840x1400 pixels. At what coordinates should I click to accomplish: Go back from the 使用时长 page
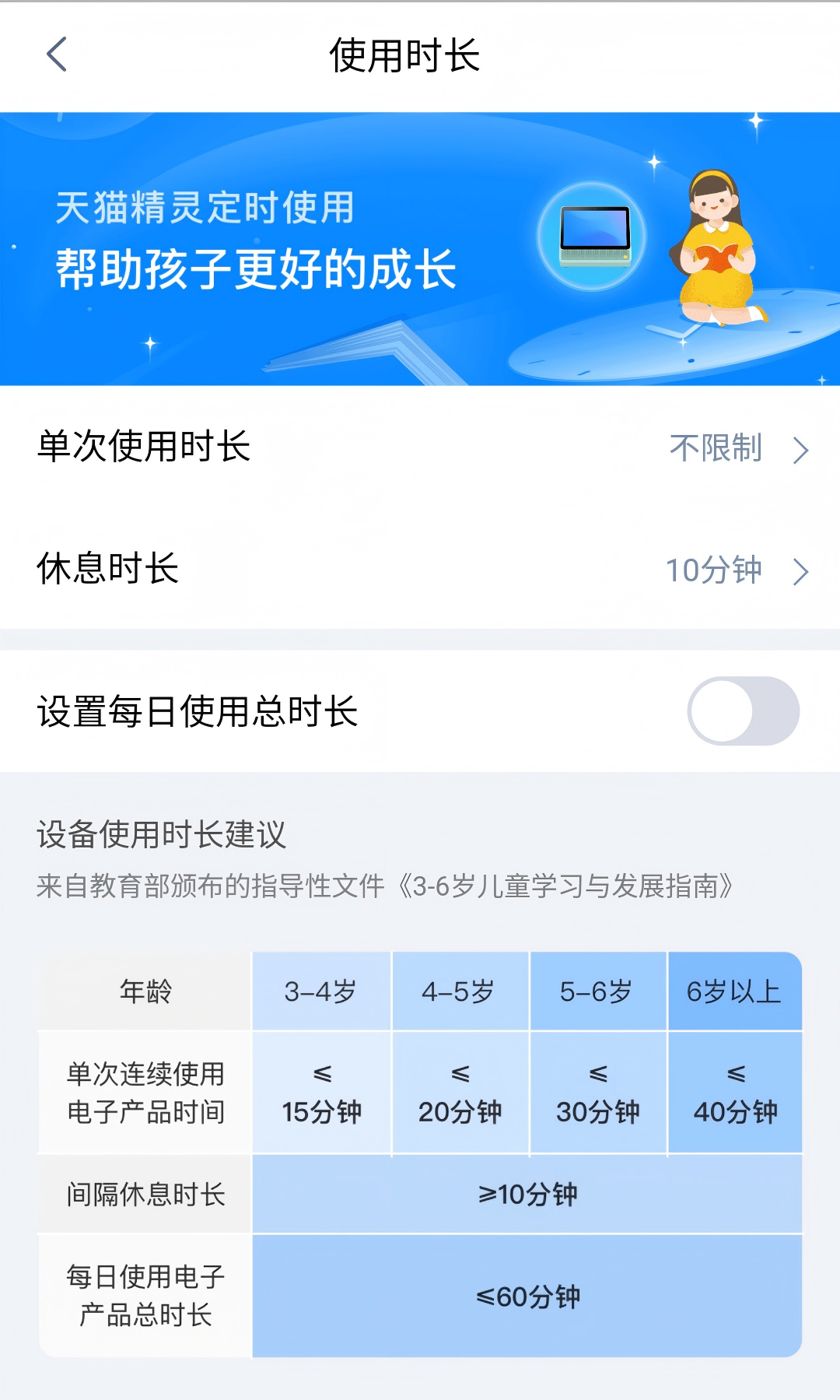tap(57, 54)
